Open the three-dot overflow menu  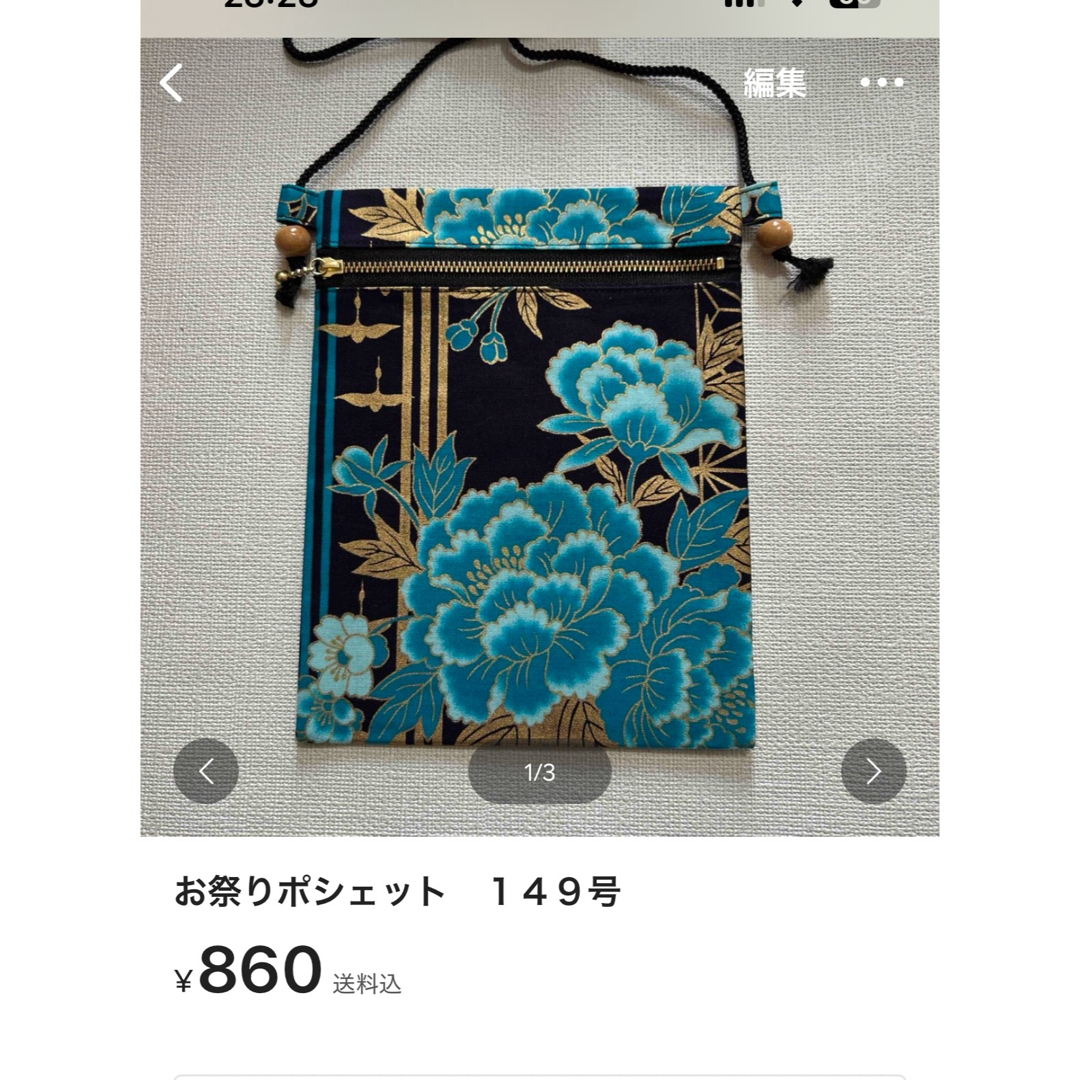(882, 83)
